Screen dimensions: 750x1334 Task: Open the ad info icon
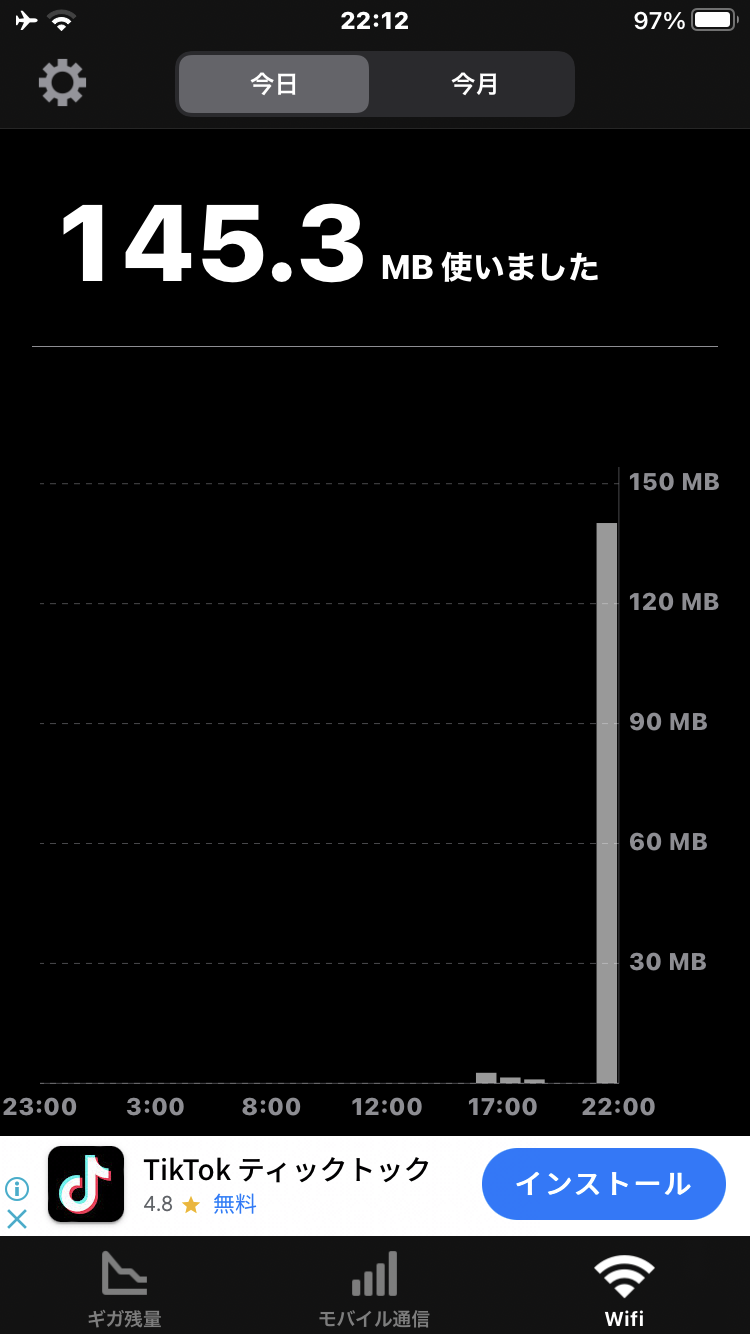17,1189
